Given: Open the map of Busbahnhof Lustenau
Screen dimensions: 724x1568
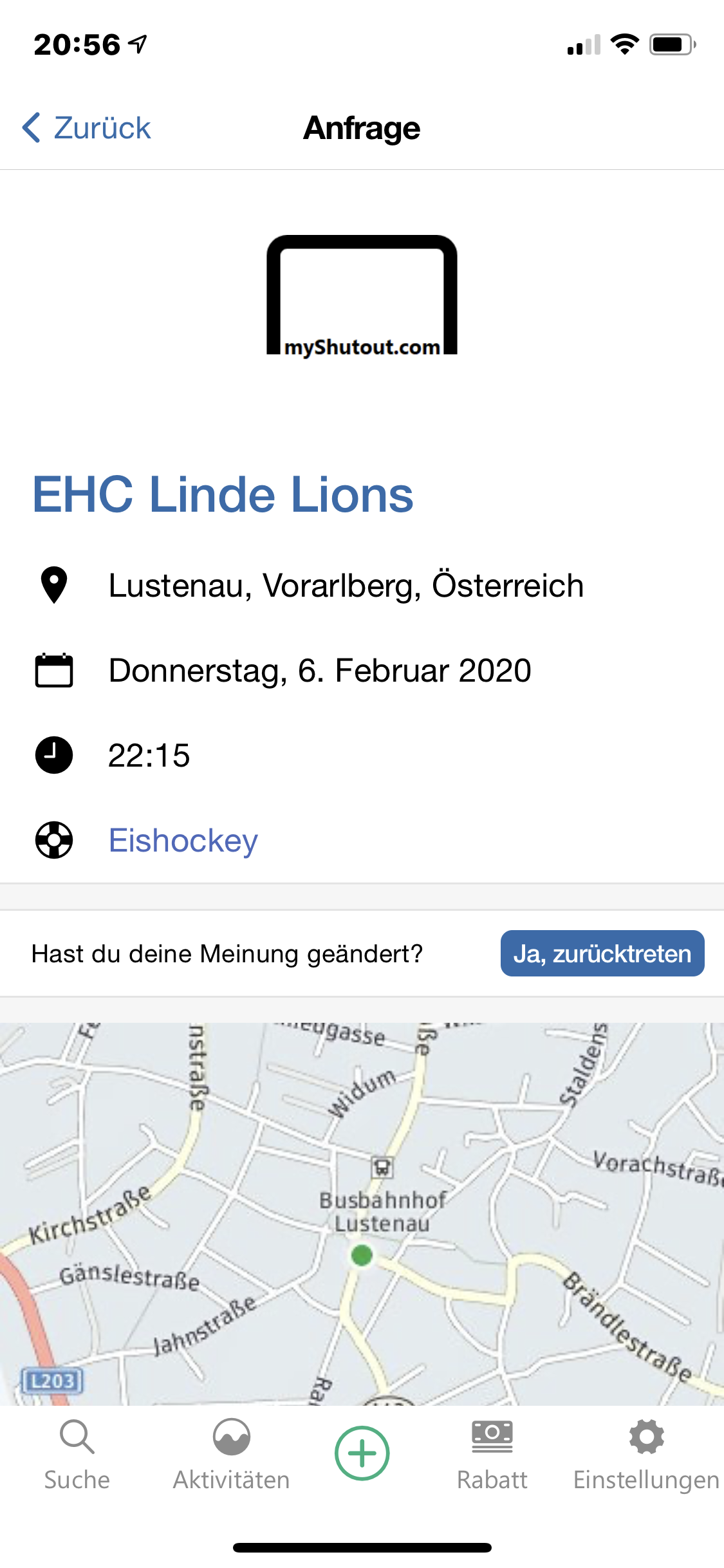Looking at the screenshot, I should pos(362,1214).
